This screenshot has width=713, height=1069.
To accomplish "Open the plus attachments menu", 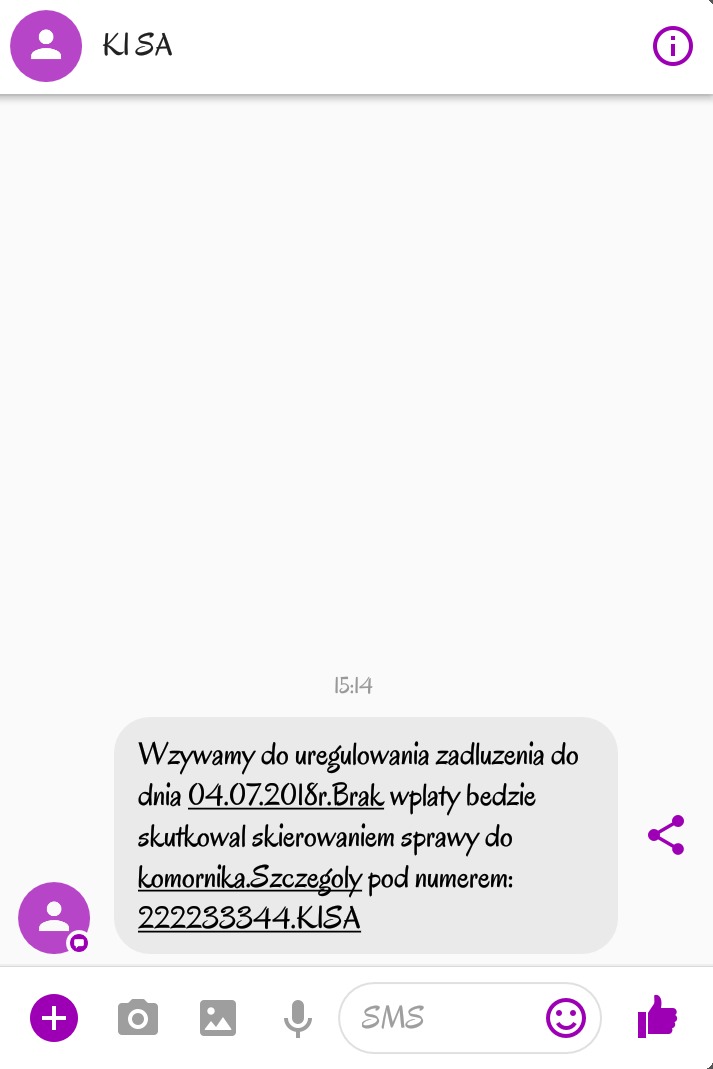I will 54,1018.
